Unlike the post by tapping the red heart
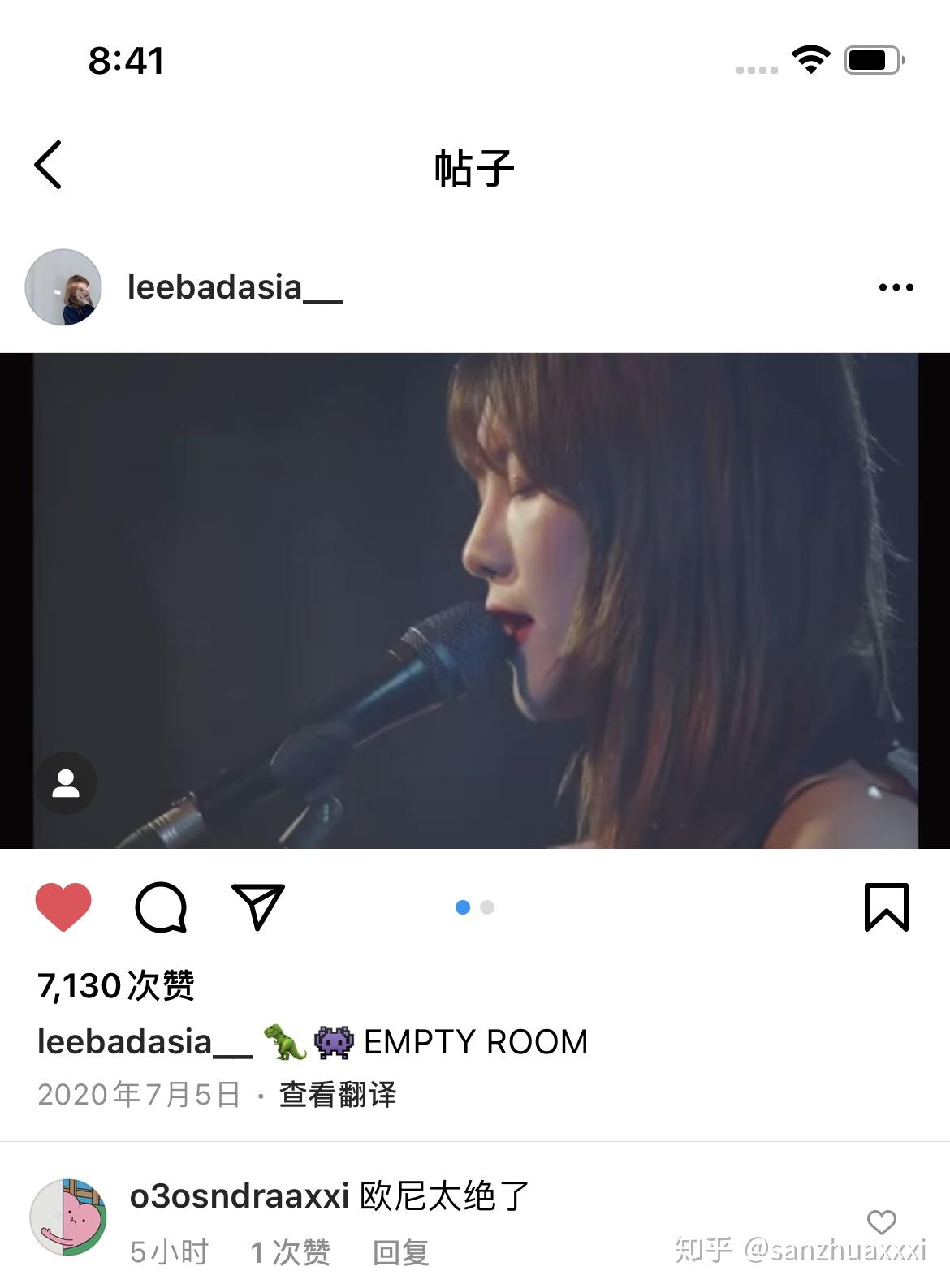The width and height of the screenshot is (950, 1288). tap(63, 907)
